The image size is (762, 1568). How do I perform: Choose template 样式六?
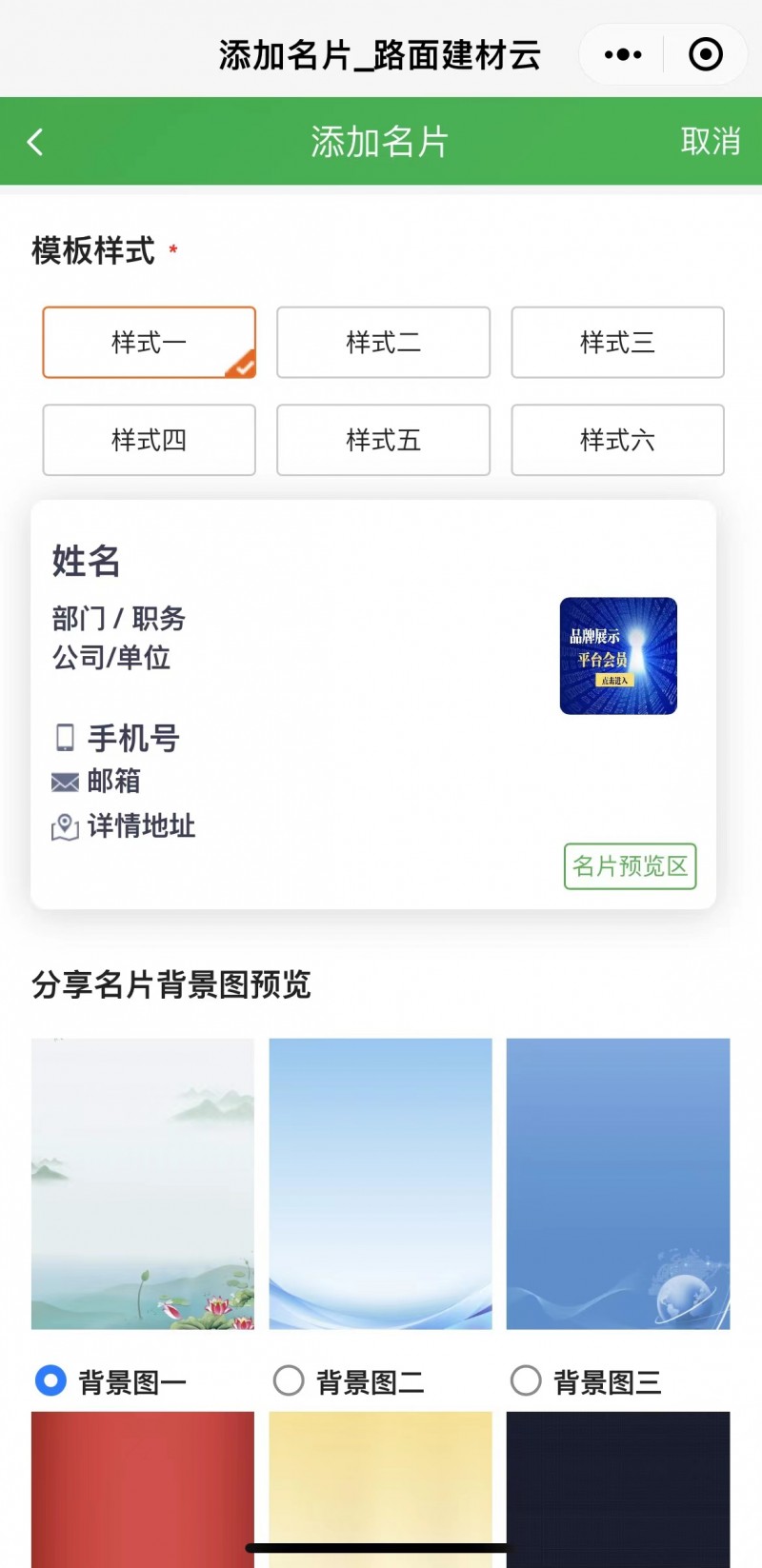617,440
